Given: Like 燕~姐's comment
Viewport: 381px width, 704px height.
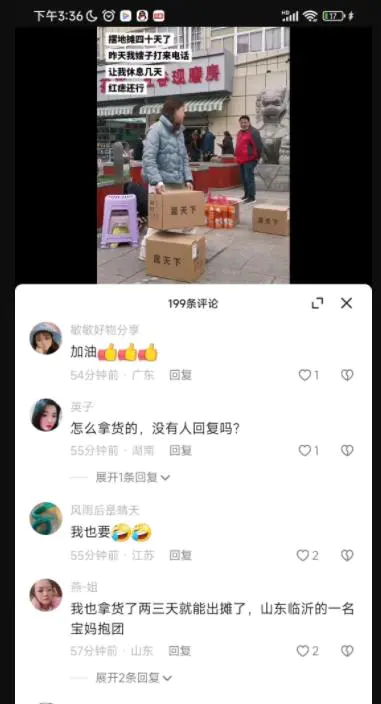Looking at the screenshot, I should coord(308,651).
